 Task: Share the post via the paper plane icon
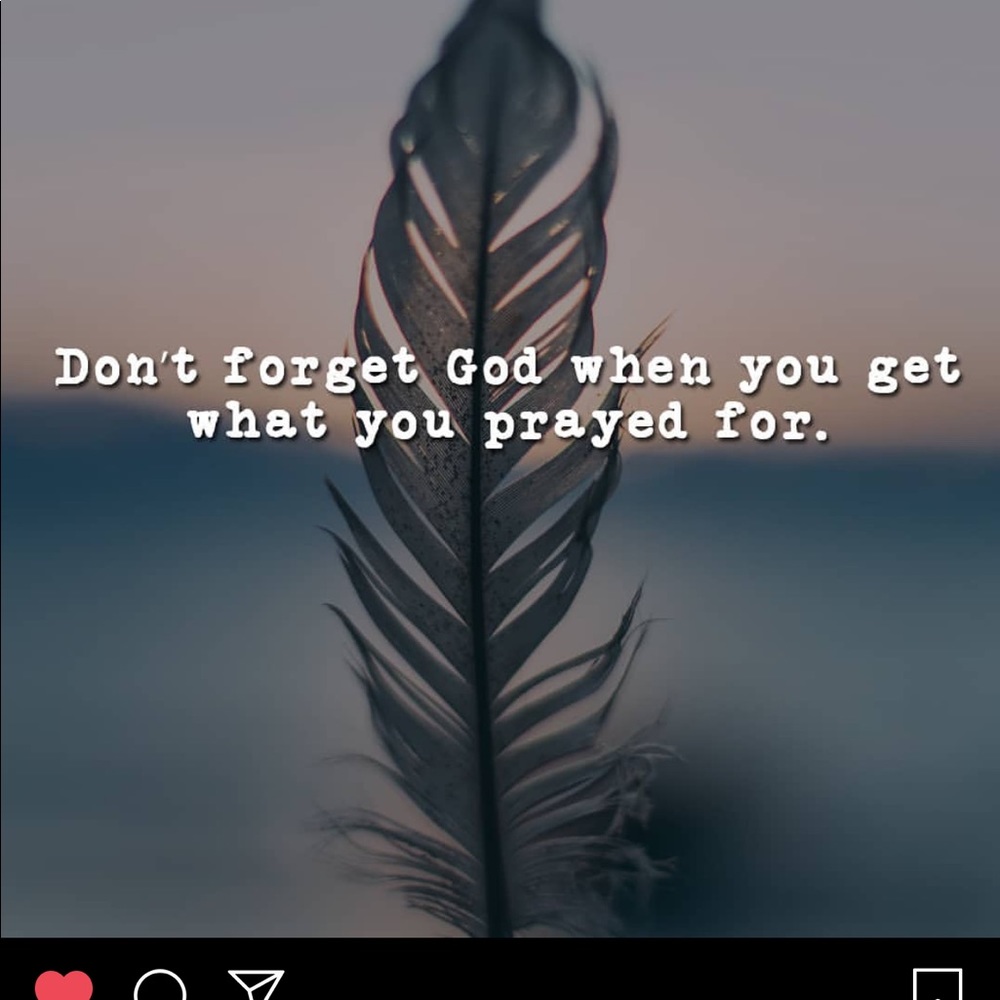tap(256, 986)
